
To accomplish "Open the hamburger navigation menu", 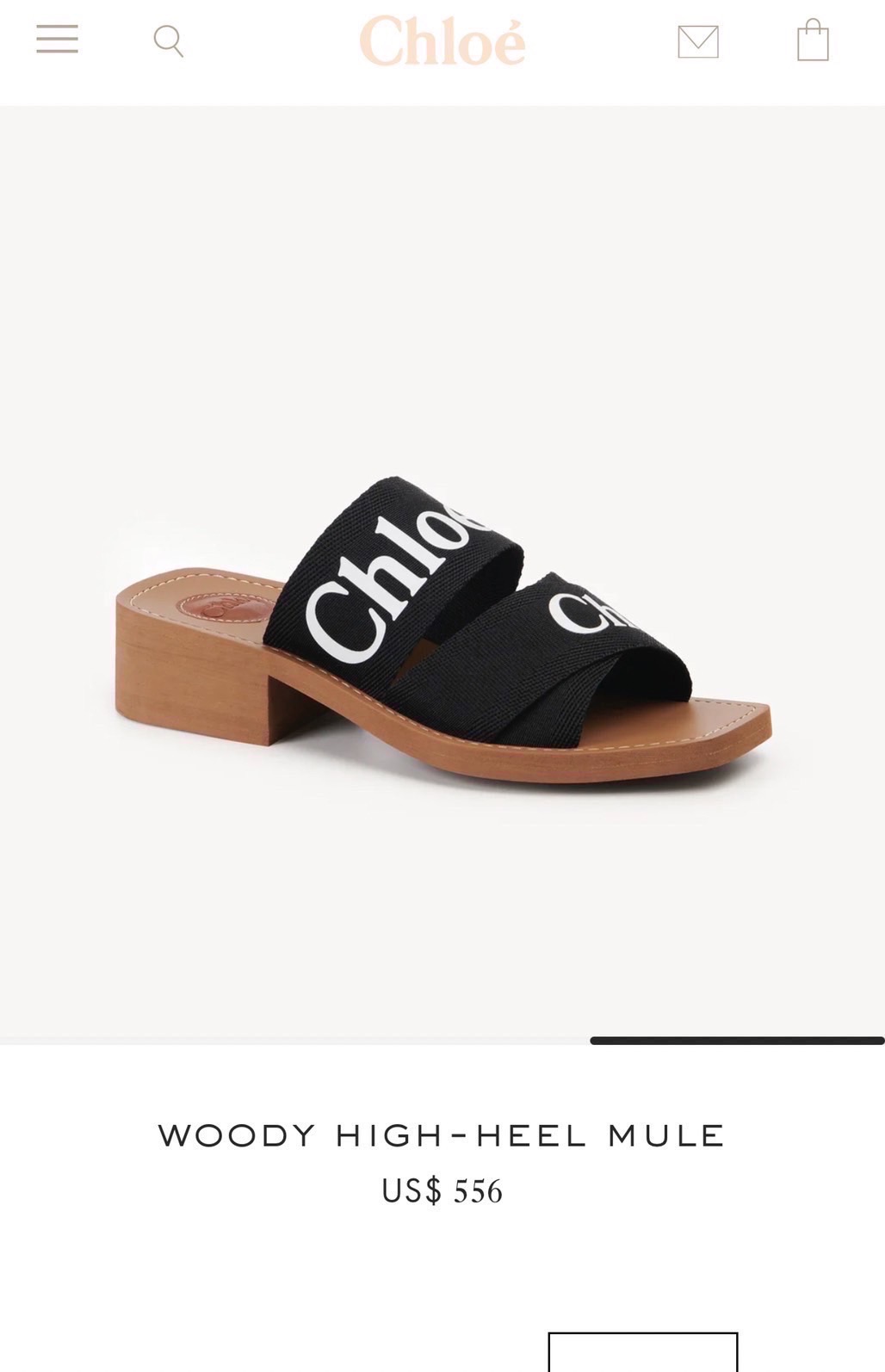I will pyautogui.click(x=57, y=39).
